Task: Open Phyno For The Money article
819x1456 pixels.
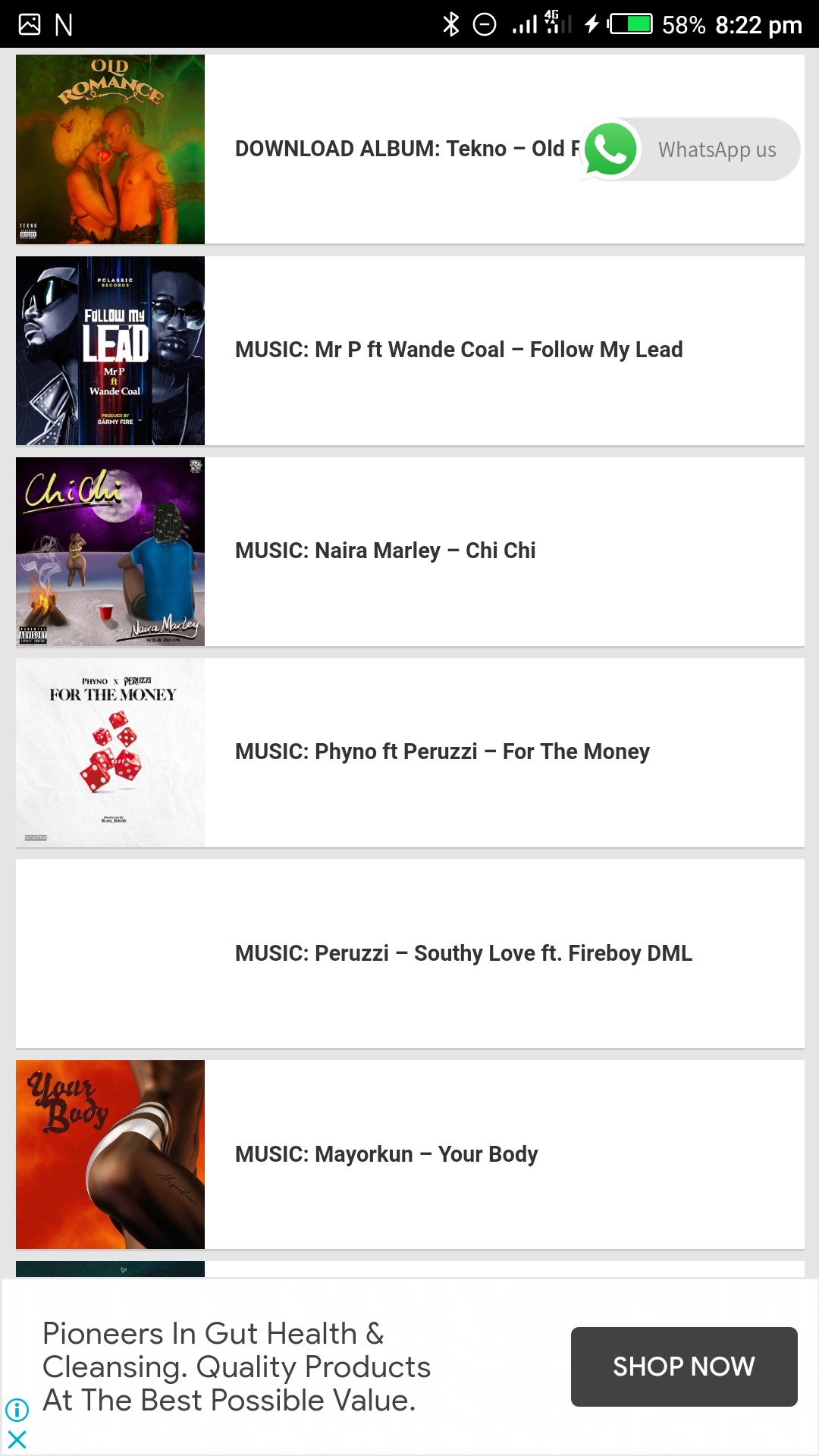Action: (441, 752)
